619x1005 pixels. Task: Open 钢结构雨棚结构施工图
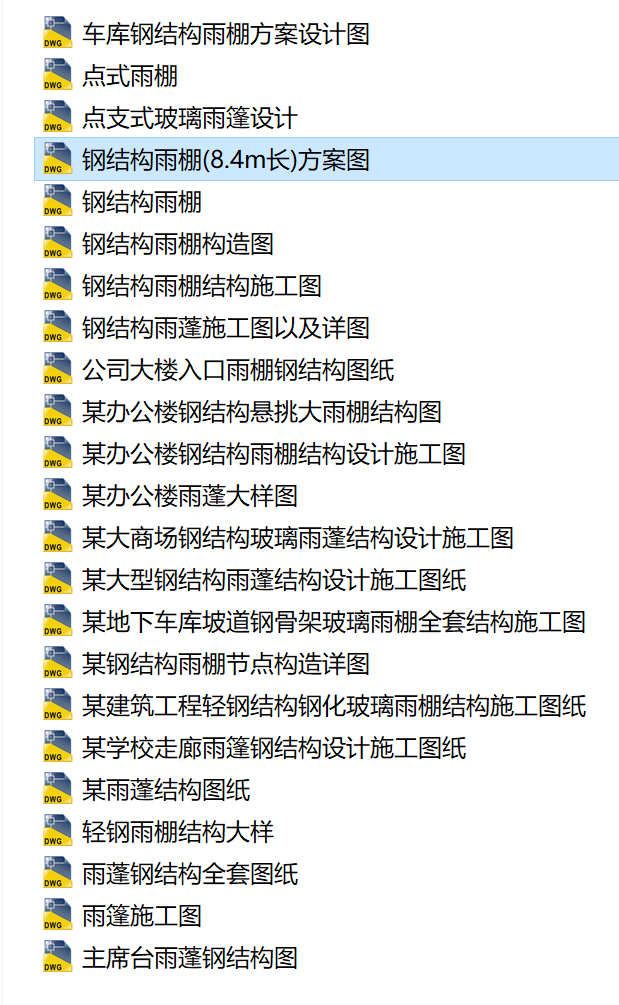pos(201,286)
